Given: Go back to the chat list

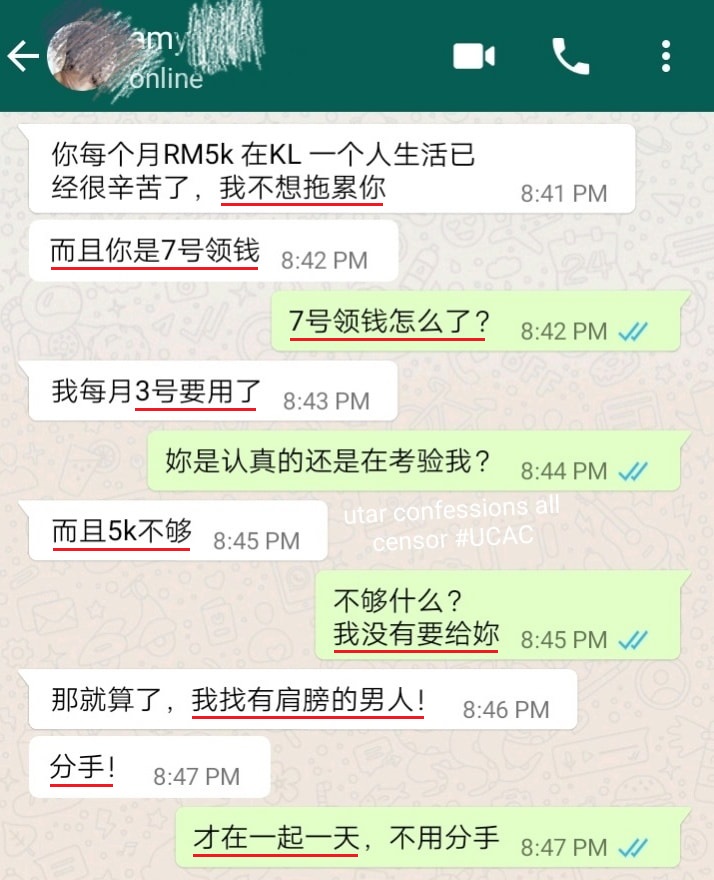Looking at the screenshot, I should point(22,56).
